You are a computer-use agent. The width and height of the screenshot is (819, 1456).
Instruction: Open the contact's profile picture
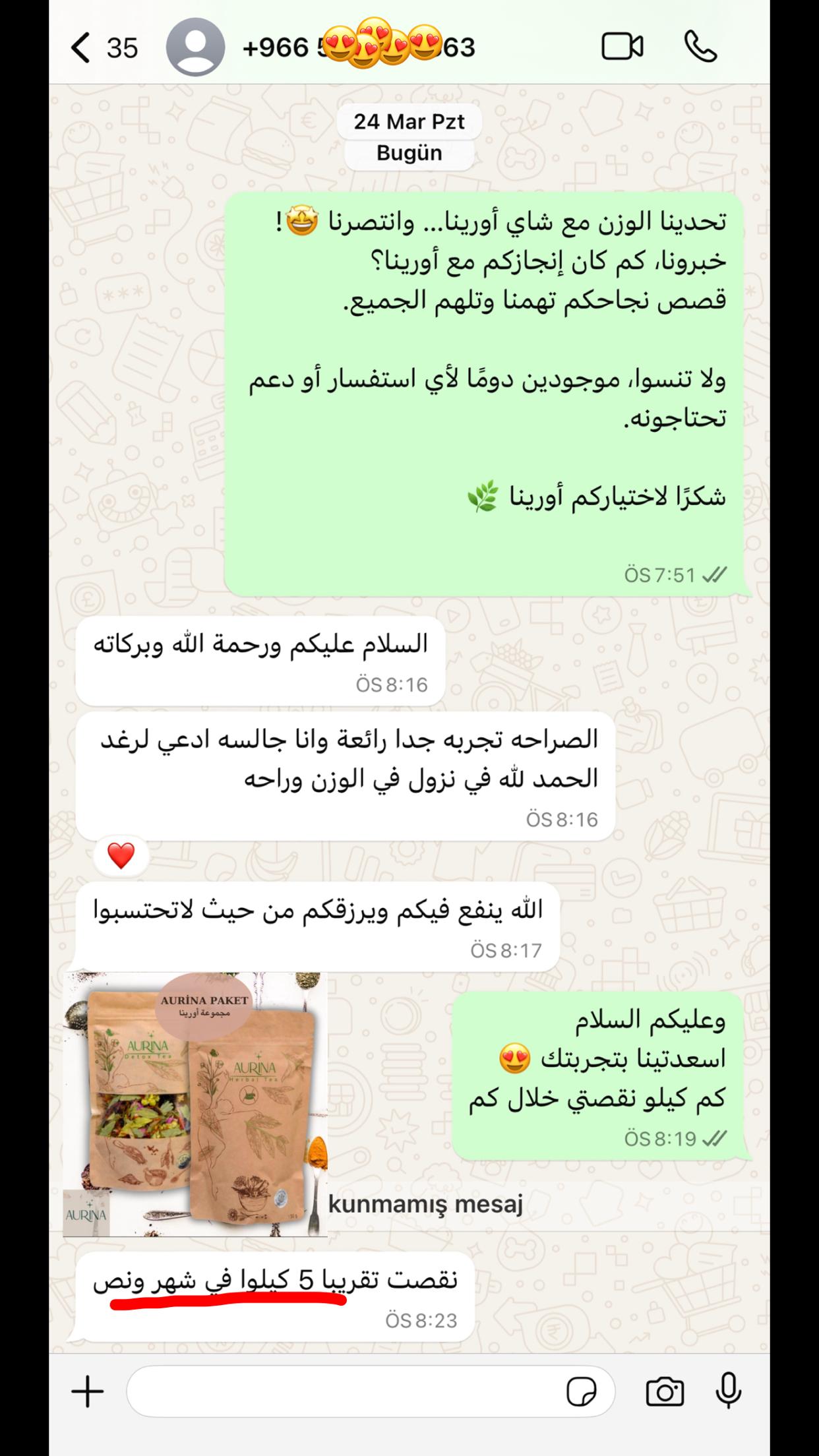click(195, 48)
